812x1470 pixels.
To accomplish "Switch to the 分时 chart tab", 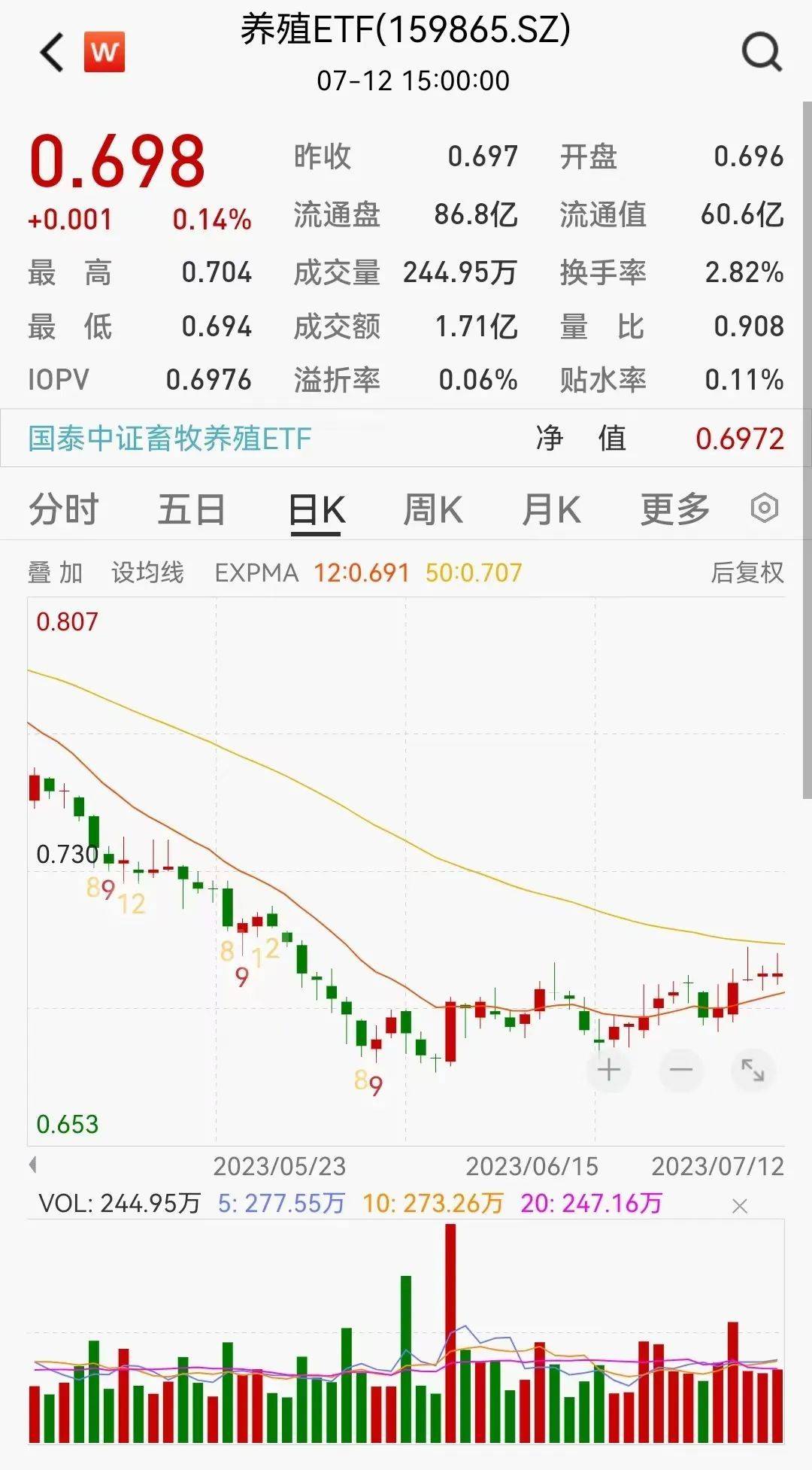I will click(64, 509).
